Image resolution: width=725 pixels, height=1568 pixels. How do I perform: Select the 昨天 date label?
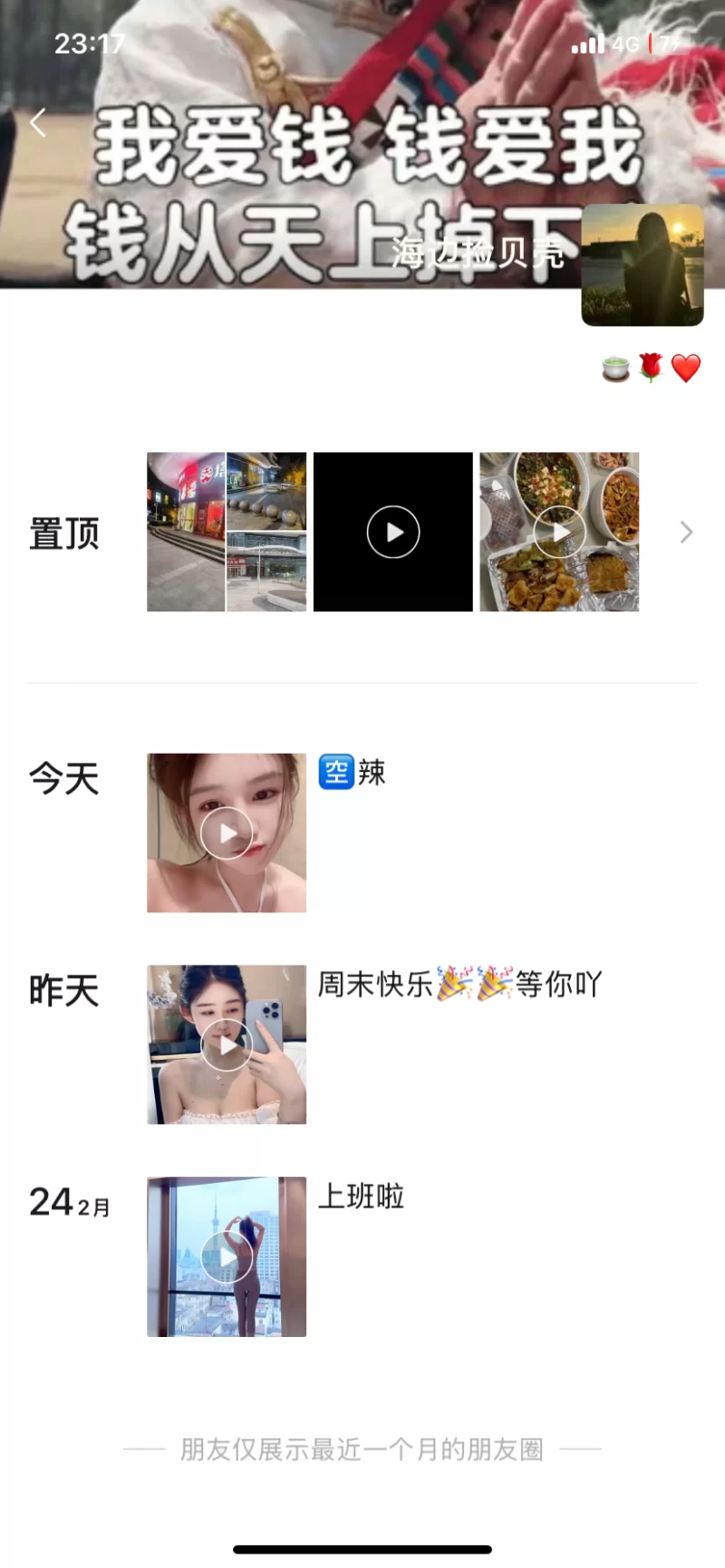tap(62, 991)
